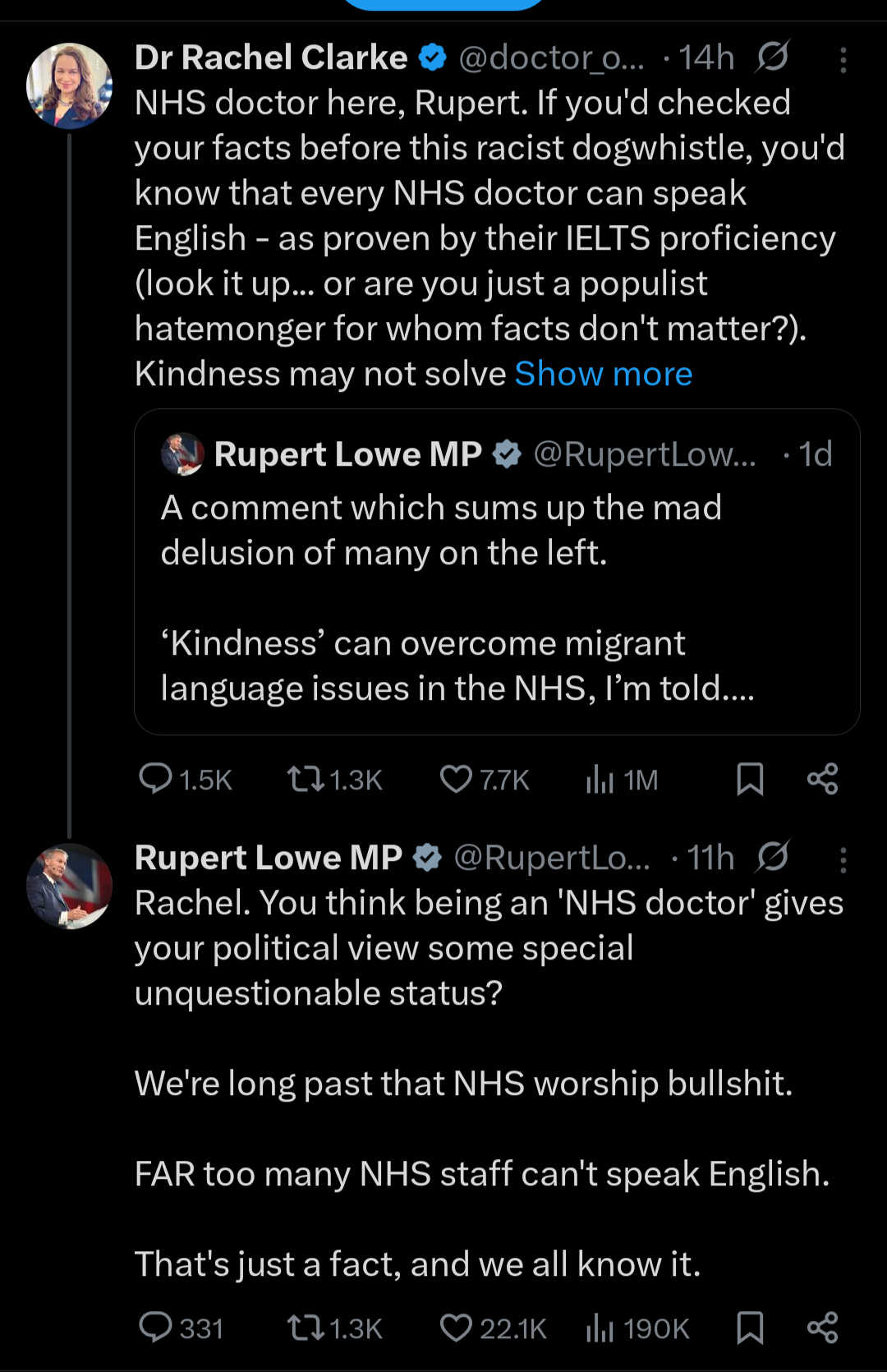Share Rupert Lowe's reply
Viewport: 887px width, 1372px height.
click(x=822, y=1328)
